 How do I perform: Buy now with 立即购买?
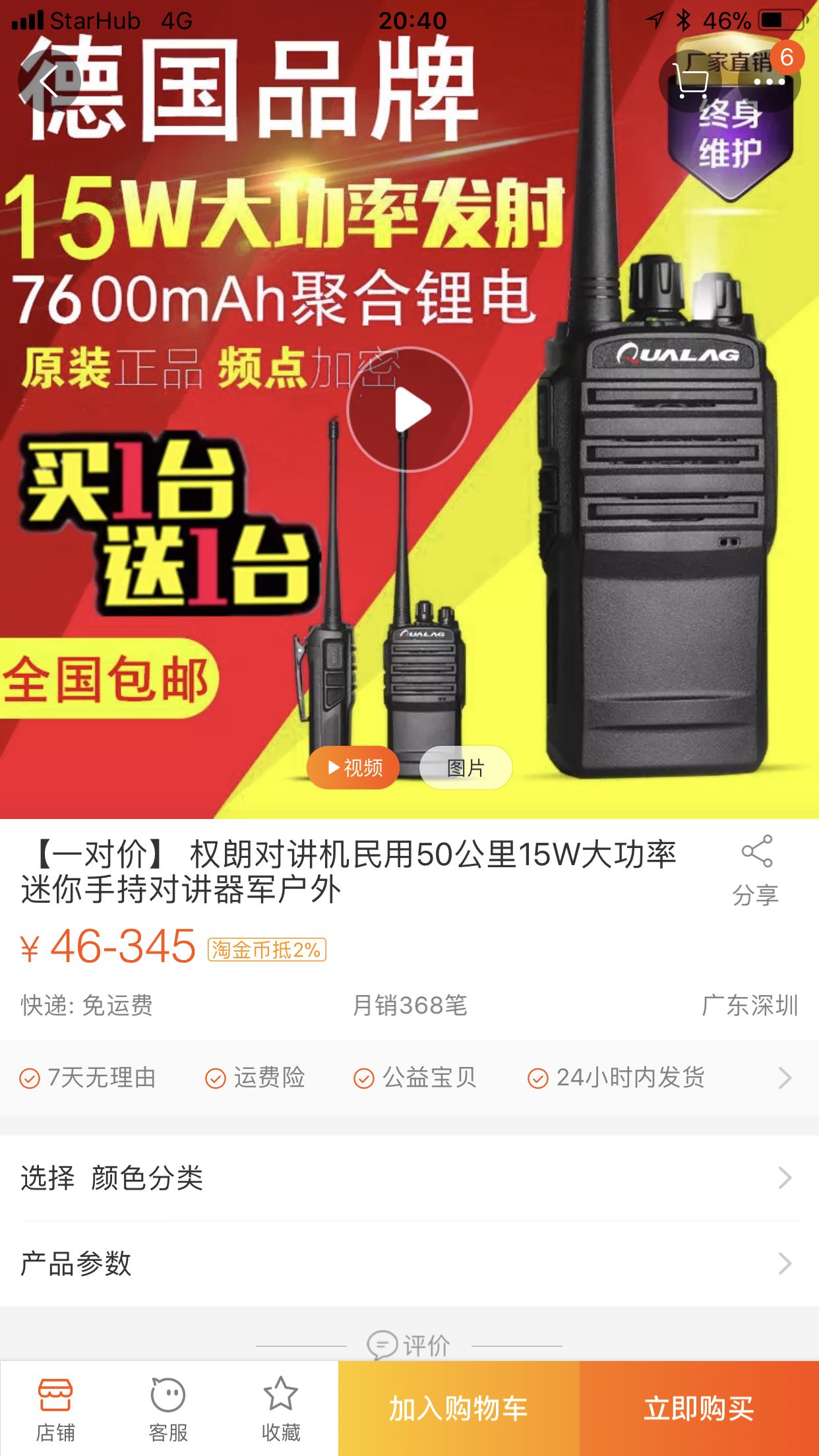click(x=699, y=1409)
